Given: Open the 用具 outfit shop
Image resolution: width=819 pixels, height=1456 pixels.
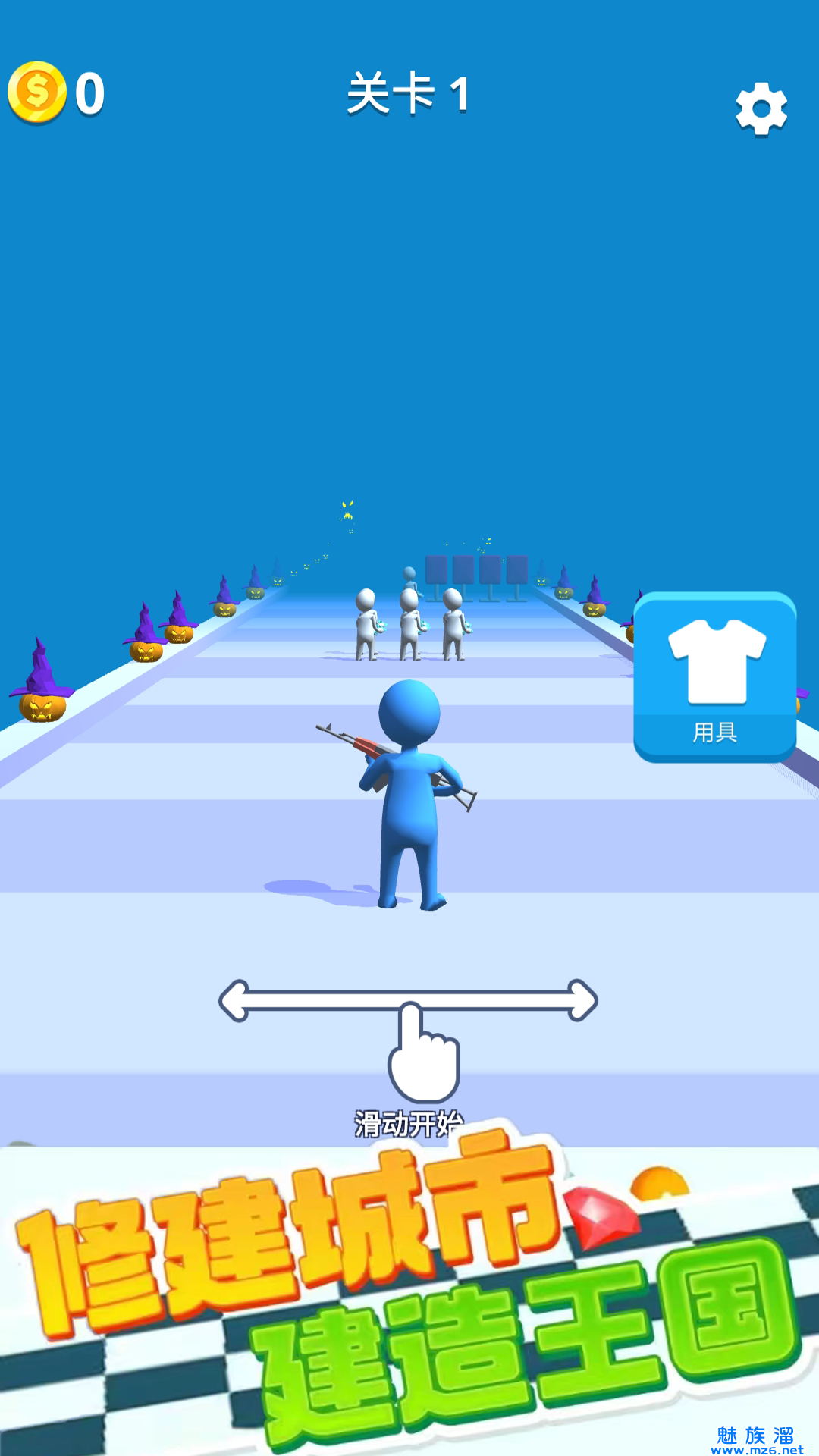Looking at the screenshot, I should point(715,676).
